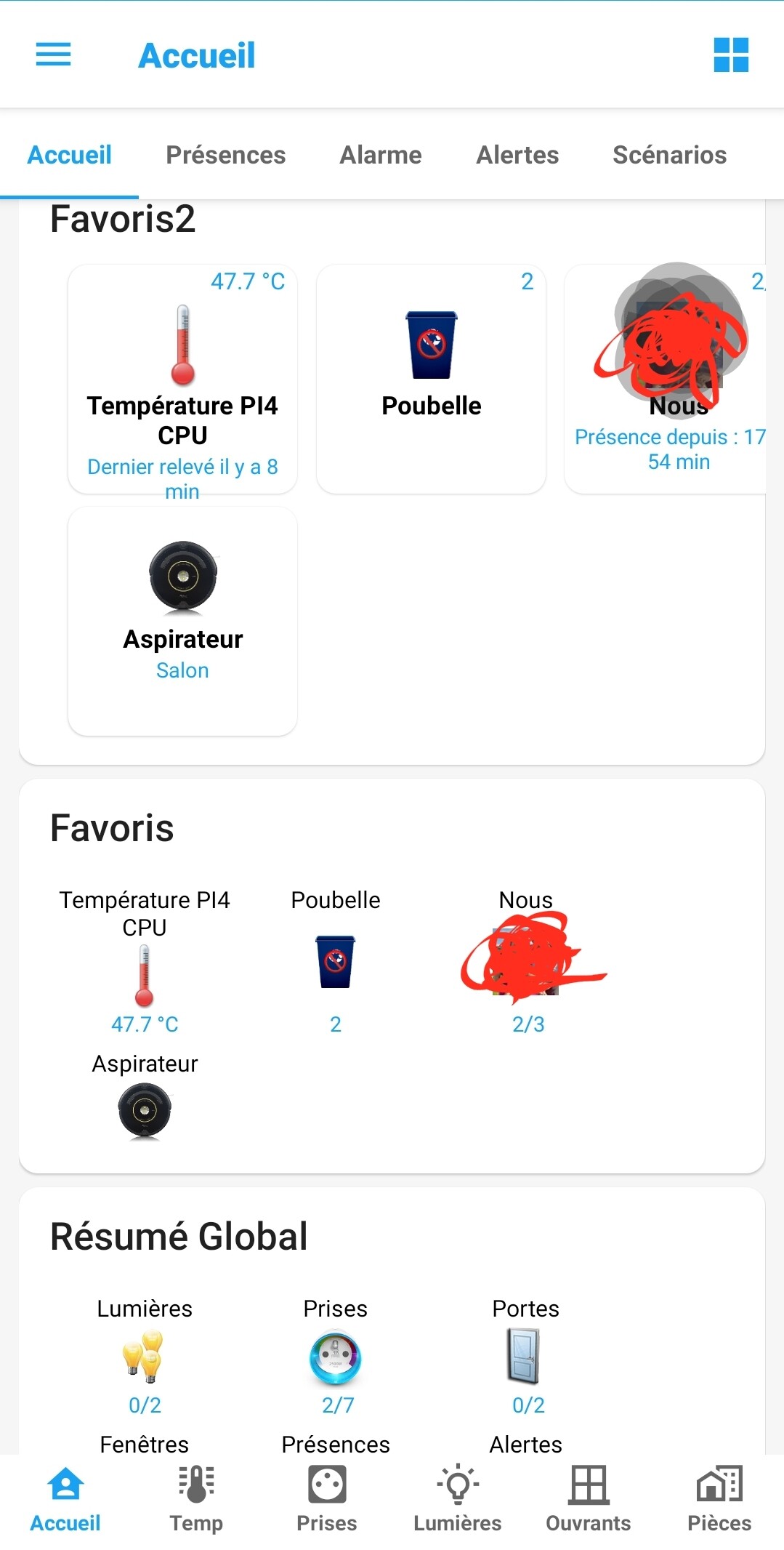Open the hamburger drawer menu

coord(54,55)
